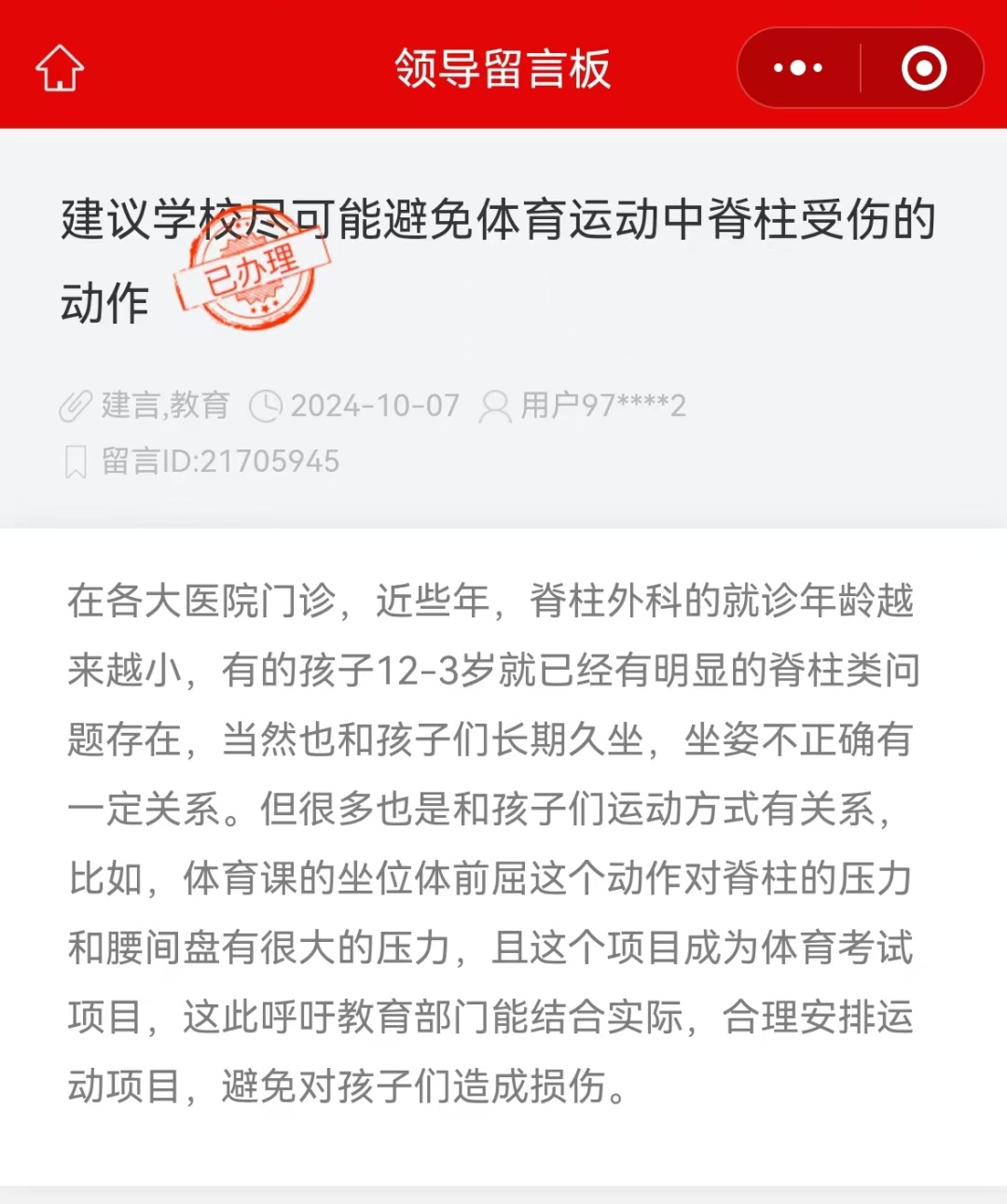Tap the clock icon next to the date
The width and height of the screenshot is (1007, 1204).
click(265, 405)
